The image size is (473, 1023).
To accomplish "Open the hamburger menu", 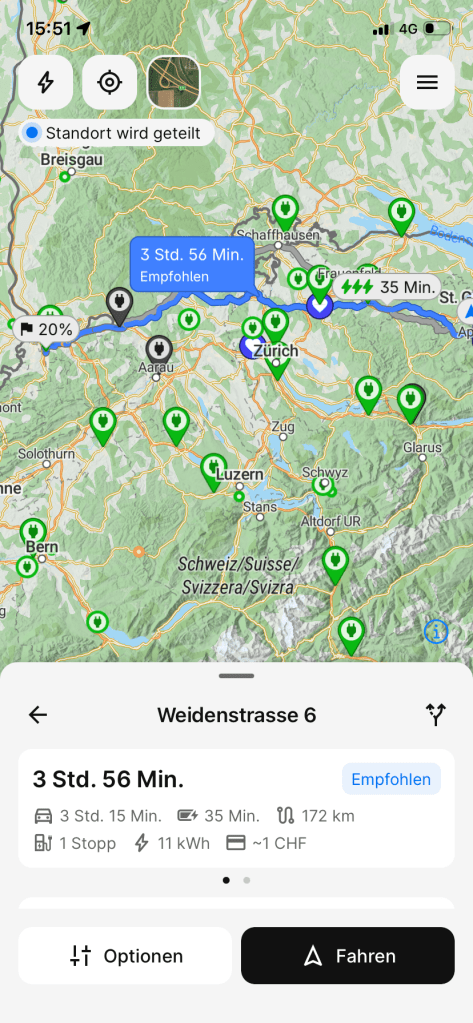I will coord(427,82).
